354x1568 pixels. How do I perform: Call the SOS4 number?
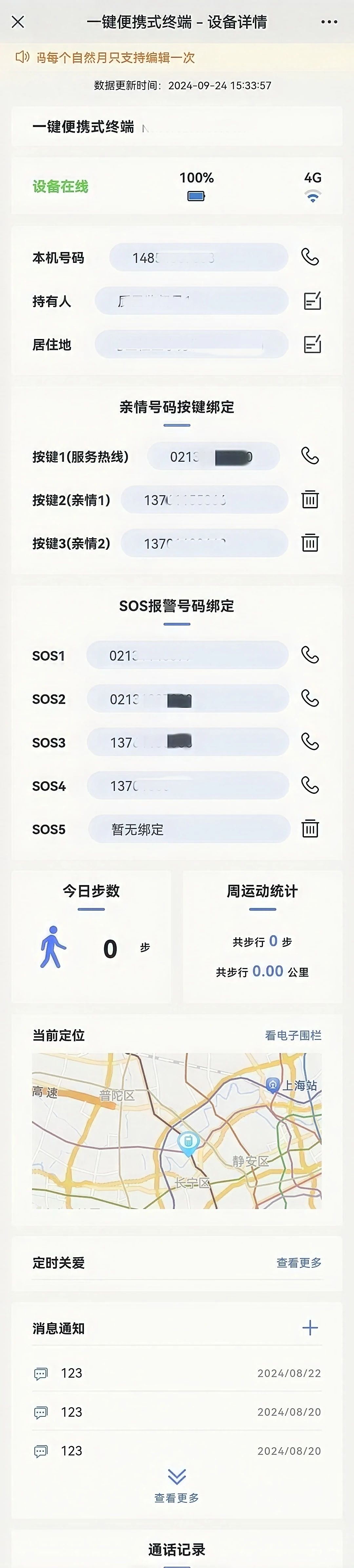(x=310, y=785)
